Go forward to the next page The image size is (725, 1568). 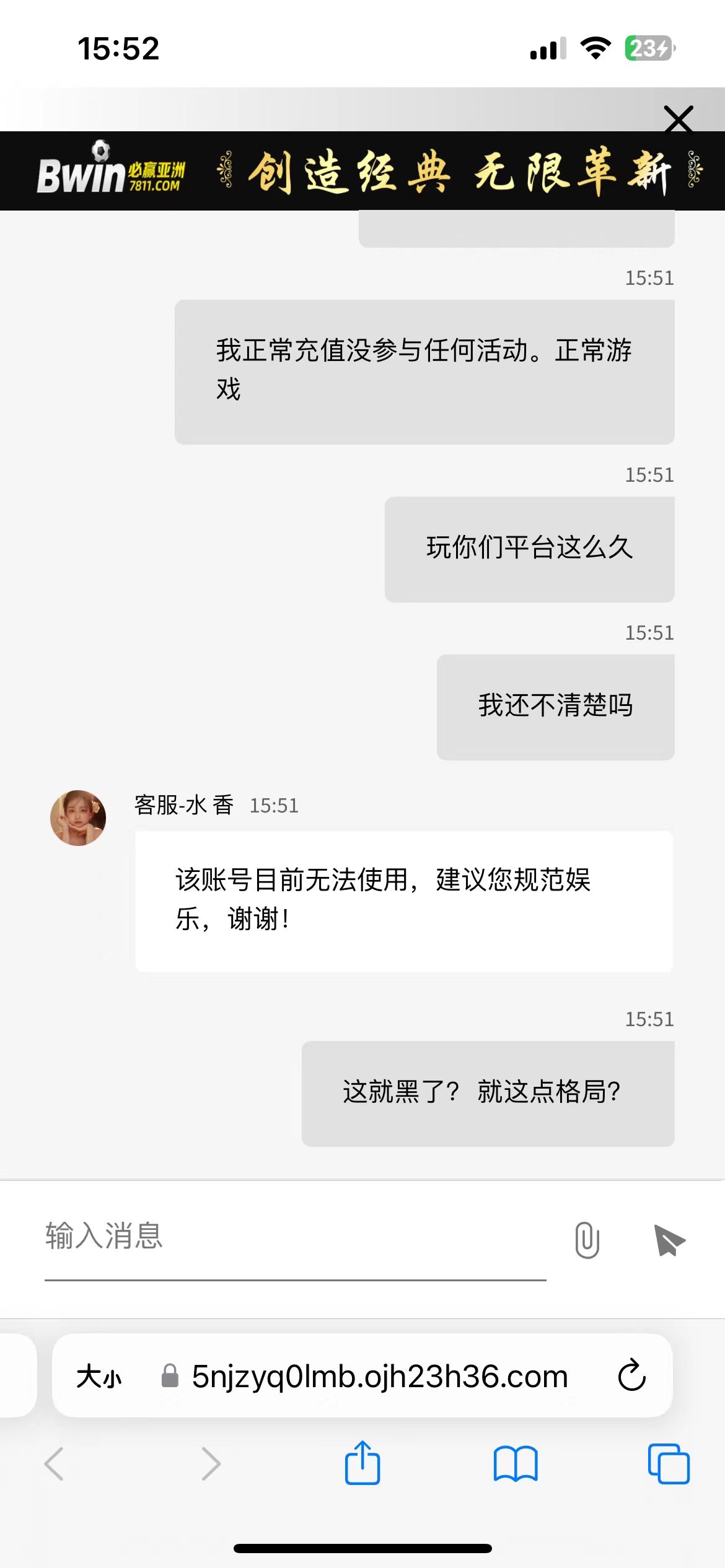(x=211, y=1464)
